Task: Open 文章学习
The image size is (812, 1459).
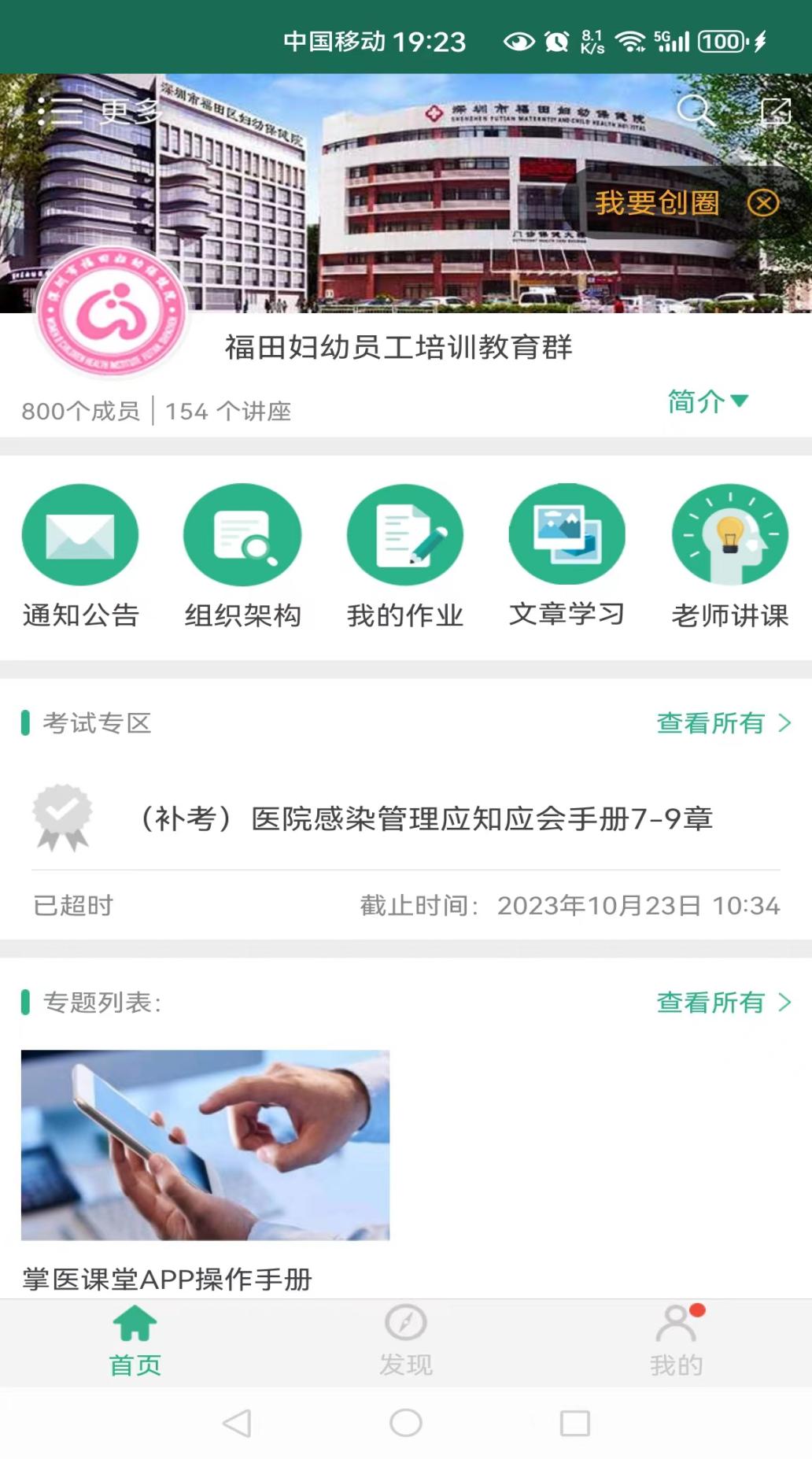Action: pos(567,556)
